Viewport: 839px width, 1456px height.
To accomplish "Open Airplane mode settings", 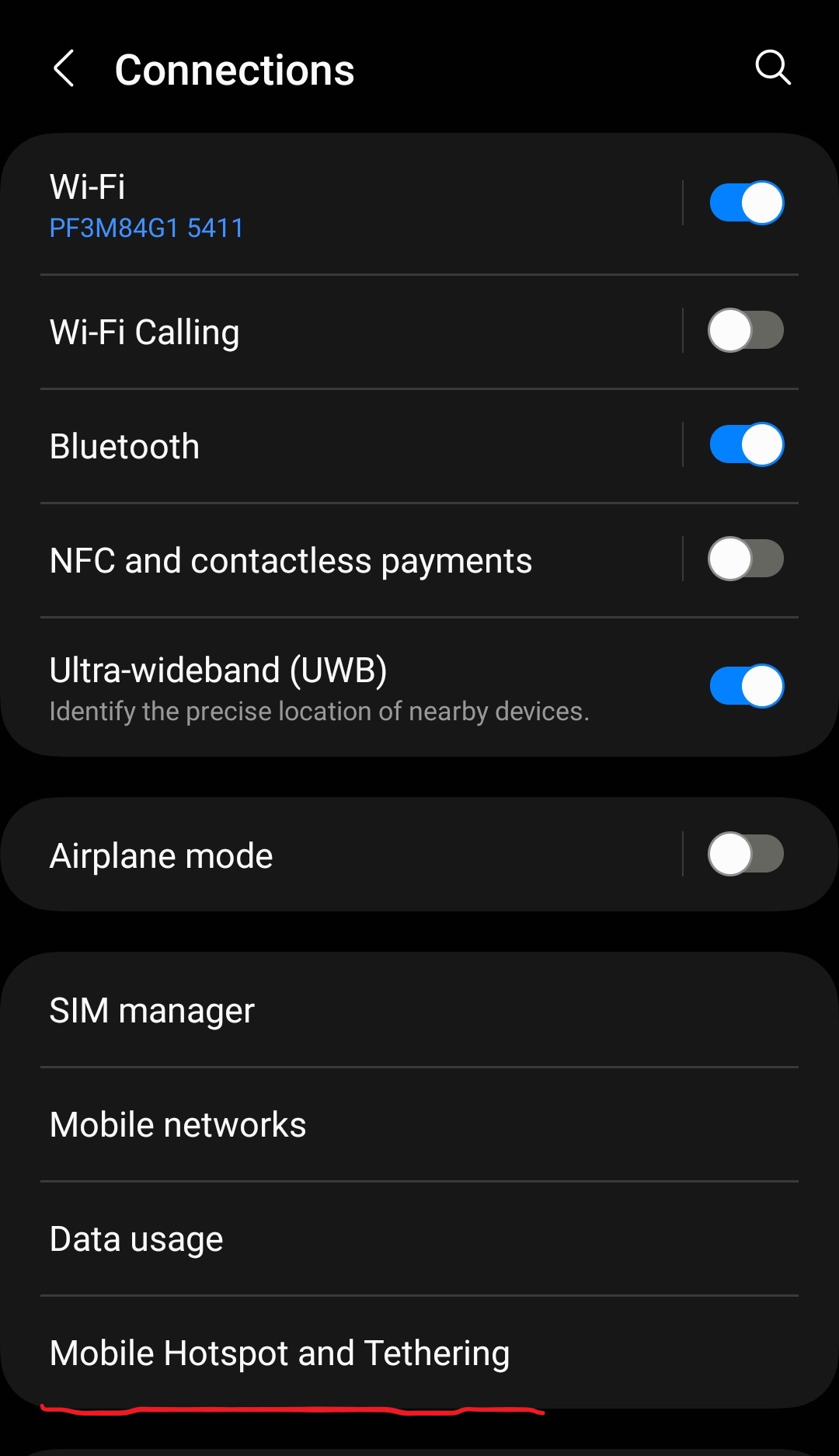I will click(x=311, y=855).
